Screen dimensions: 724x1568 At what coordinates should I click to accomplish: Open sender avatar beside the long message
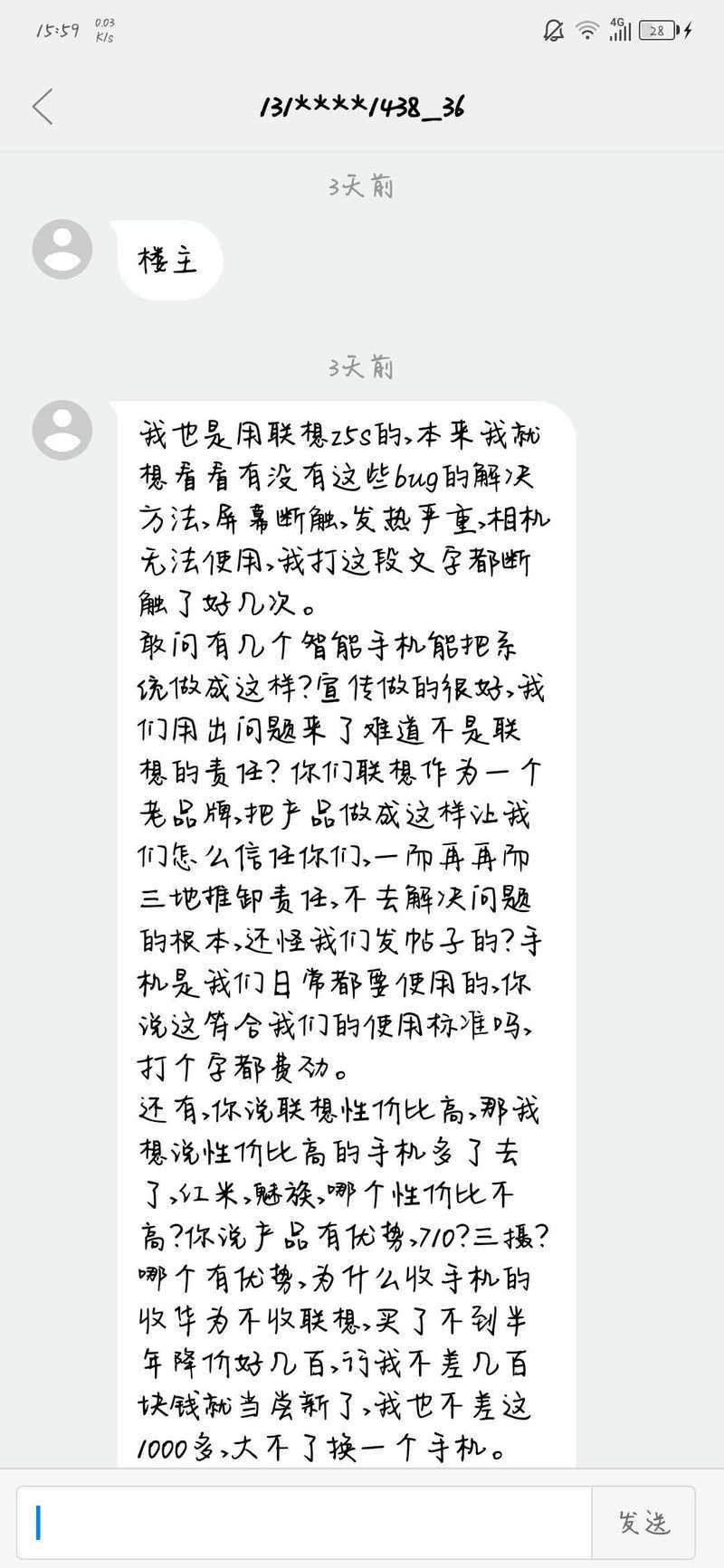coord(62,430)
